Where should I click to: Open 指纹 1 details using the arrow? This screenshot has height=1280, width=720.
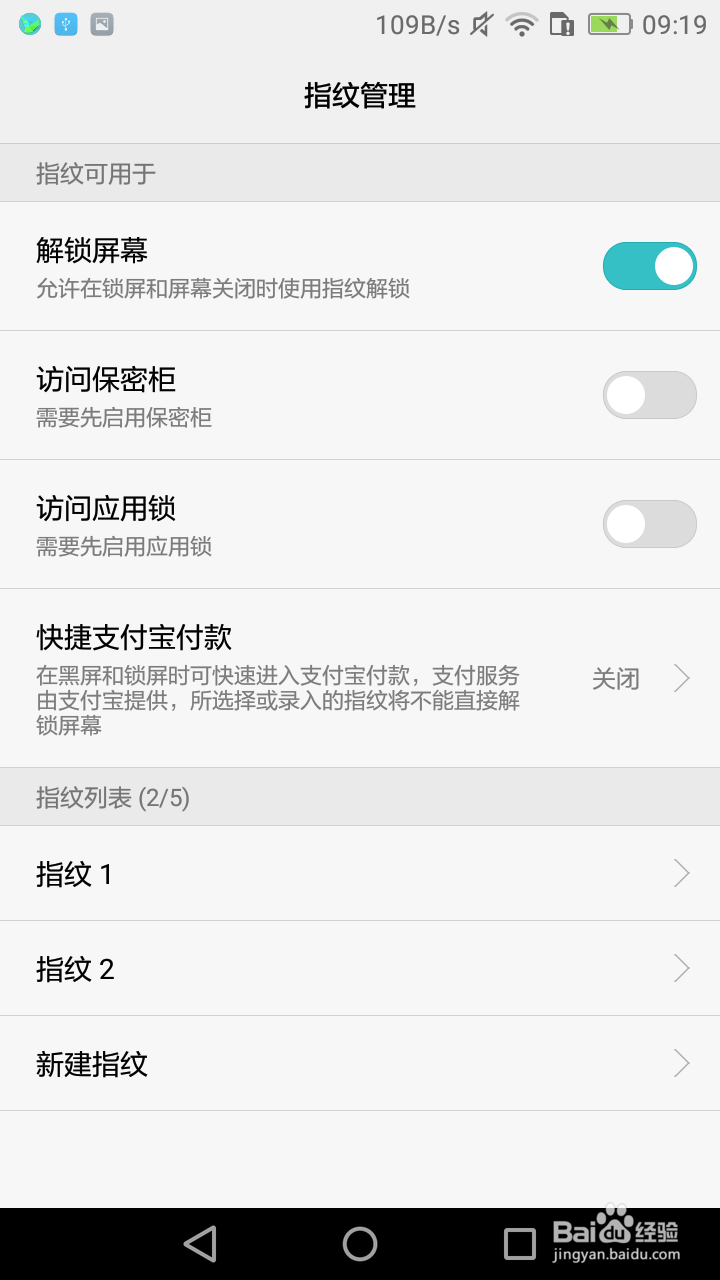pyautogui.click(x=681, y=873)
